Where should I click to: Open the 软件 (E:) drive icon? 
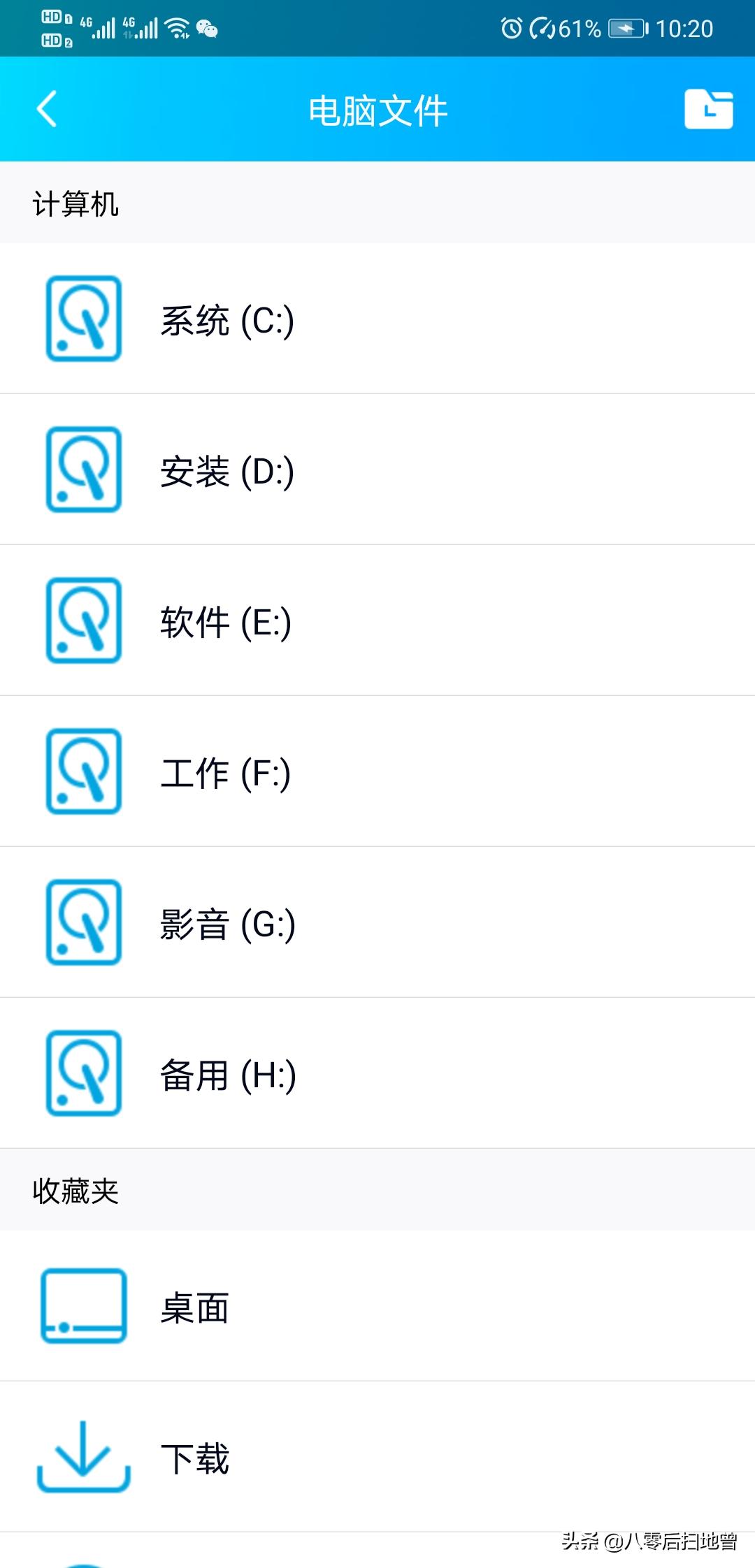click(x=83, y=621)
